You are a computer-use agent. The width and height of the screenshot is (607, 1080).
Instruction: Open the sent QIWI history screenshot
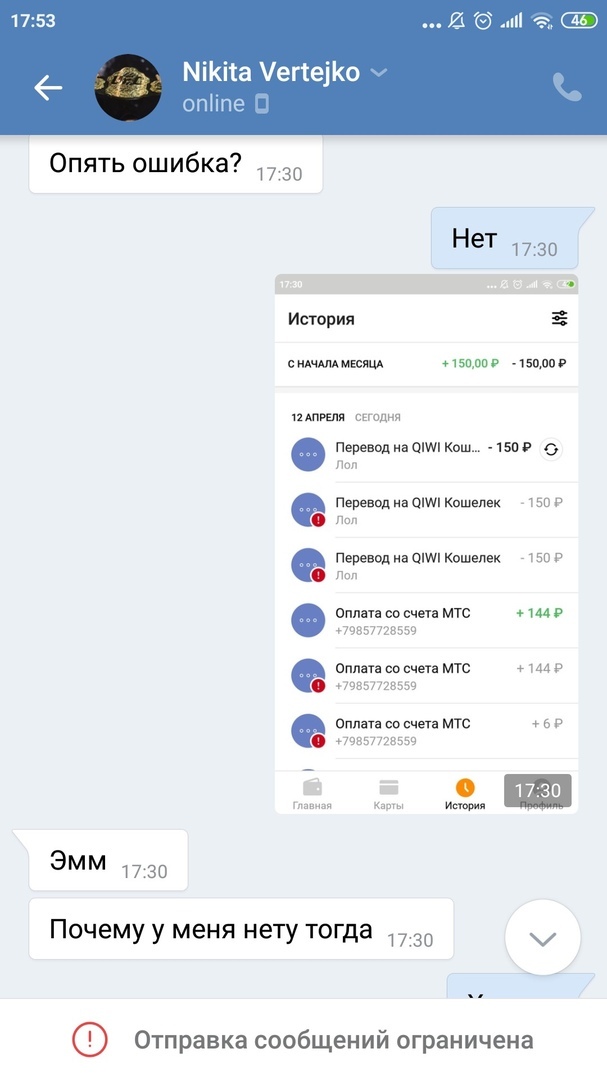pos(426,543)
